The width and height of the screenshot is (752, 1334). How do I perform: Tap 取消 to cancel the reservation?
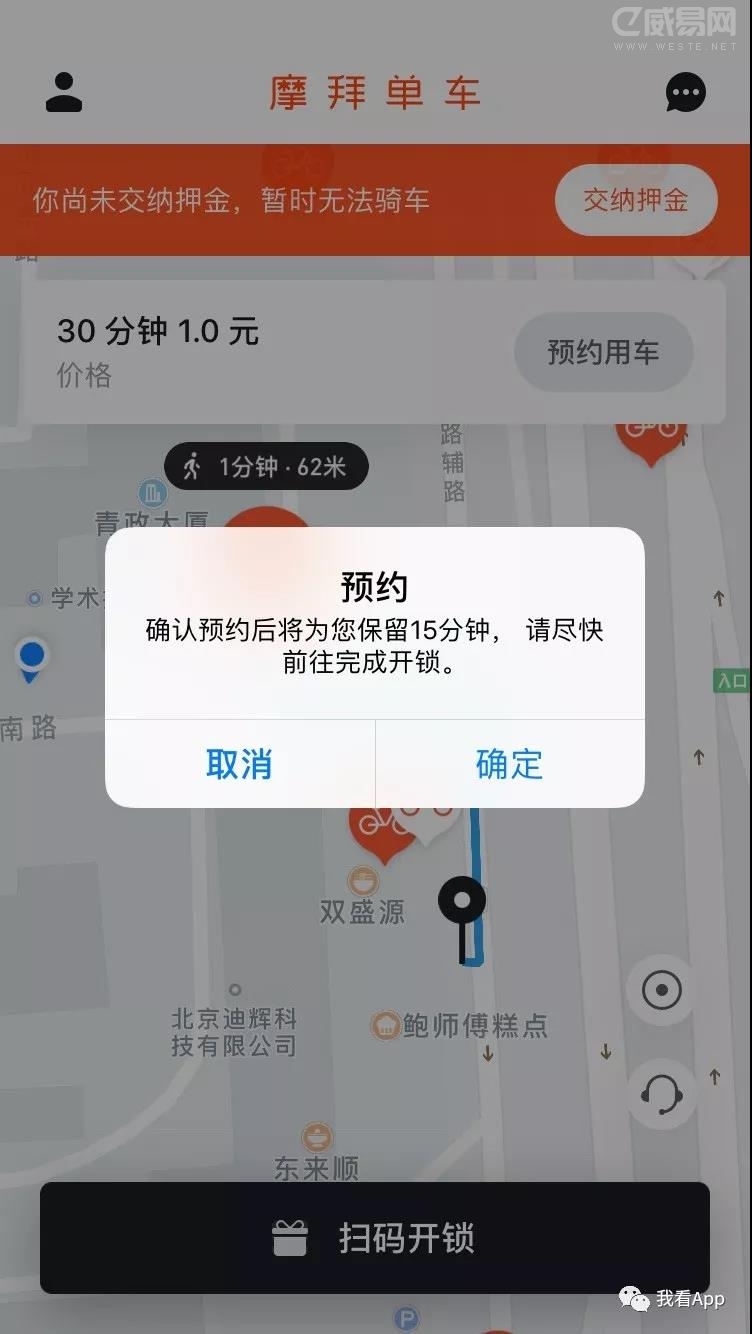239,764
